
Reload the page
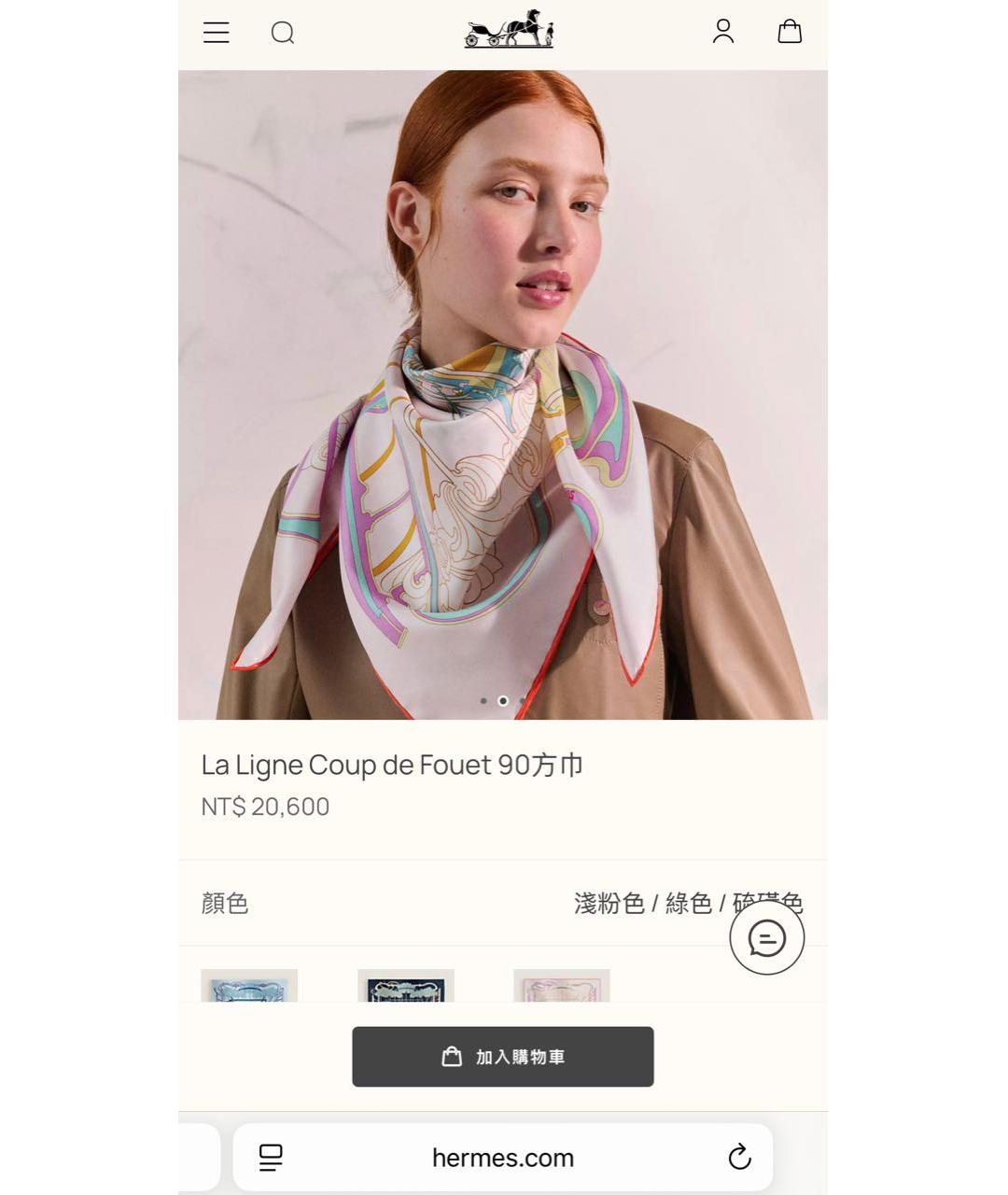tap(739, 1158)
